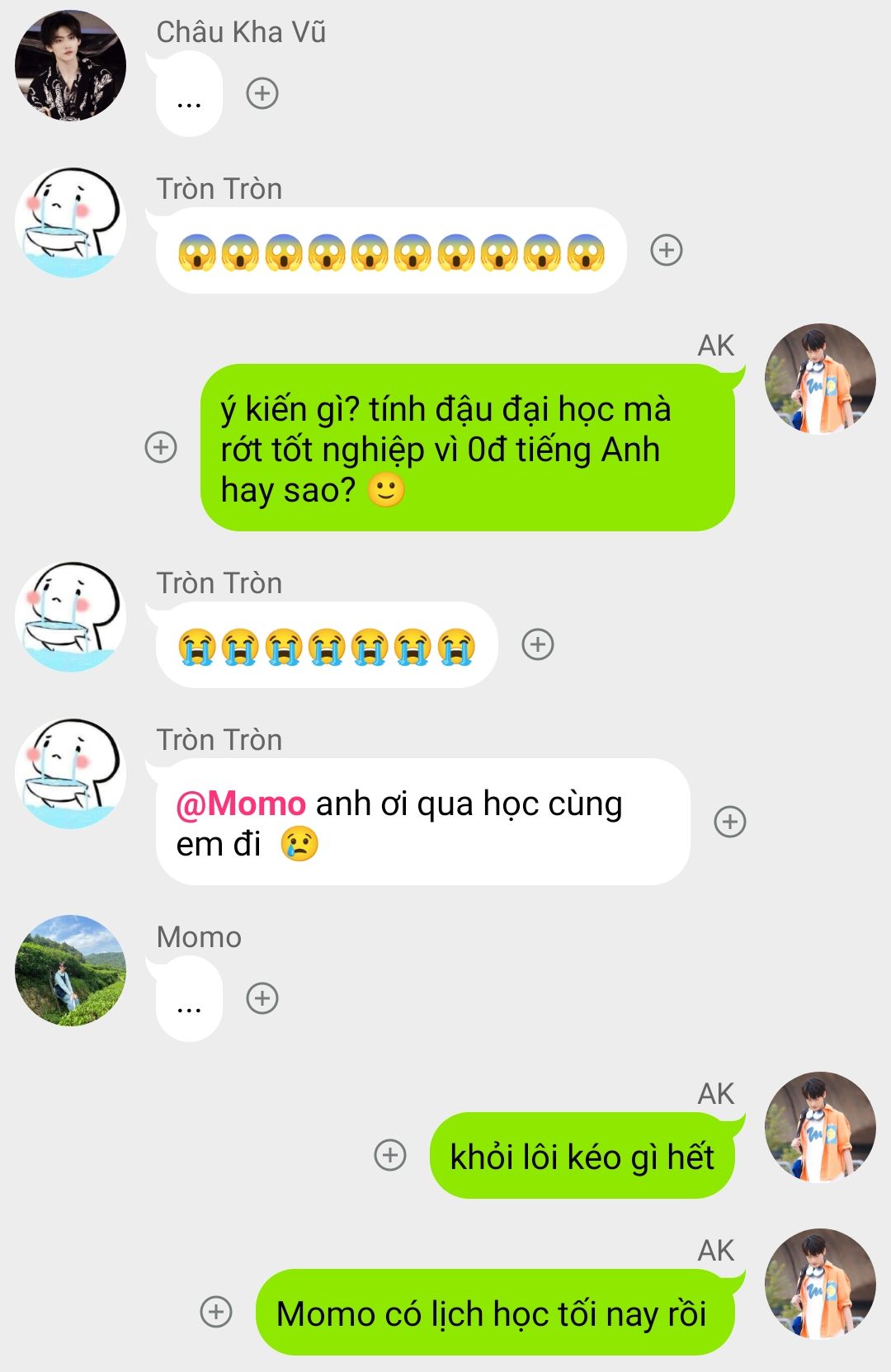The image size is (891, 1372).
Task: Tap plus beside the "anh ơi qua học" message
Action: click(x=730, y=822)
